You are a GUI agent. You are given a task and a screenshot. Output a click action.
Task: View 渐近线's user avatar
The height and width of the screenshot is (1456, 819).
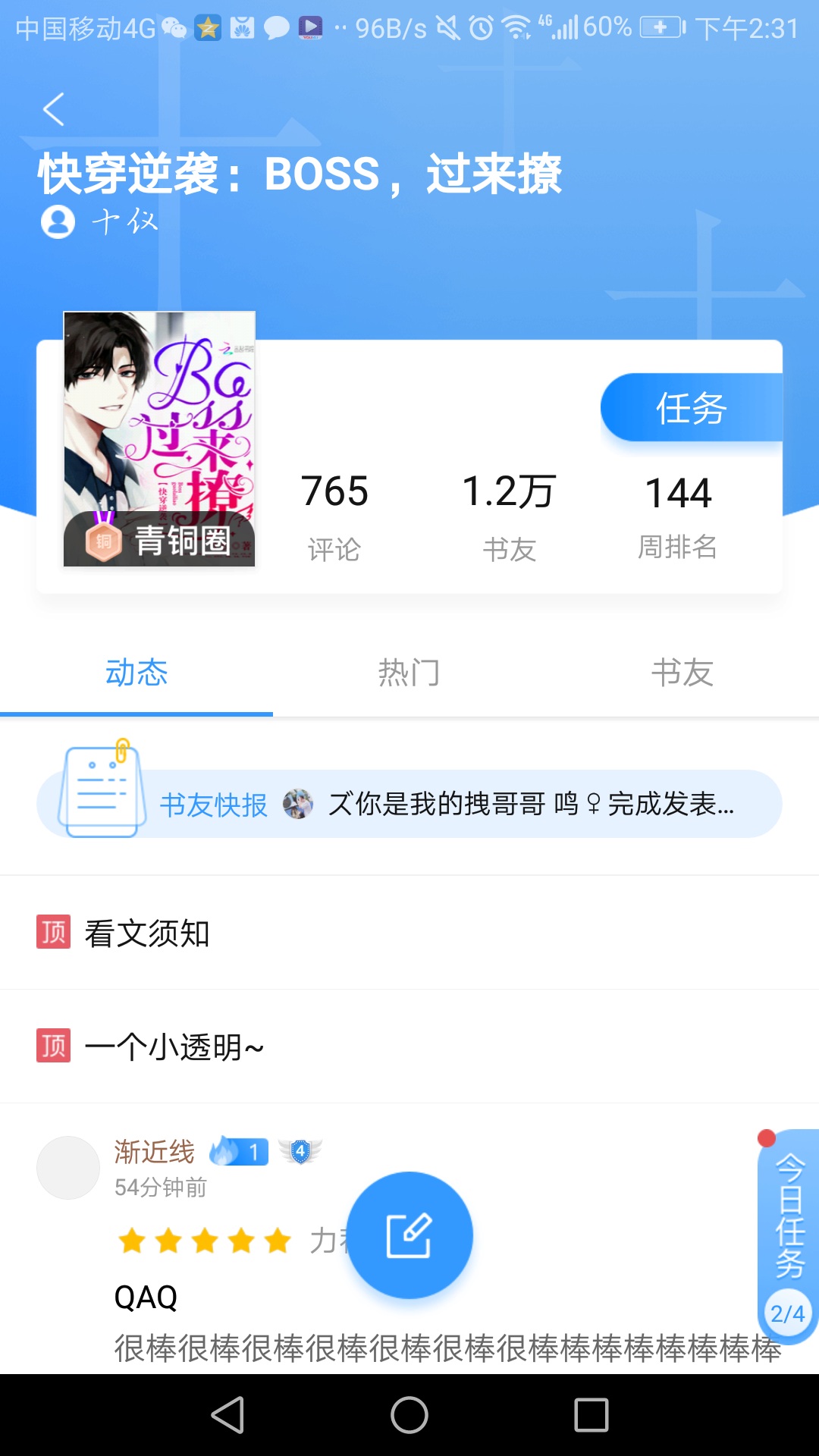pyautogui.click(x=68, y=1168)
